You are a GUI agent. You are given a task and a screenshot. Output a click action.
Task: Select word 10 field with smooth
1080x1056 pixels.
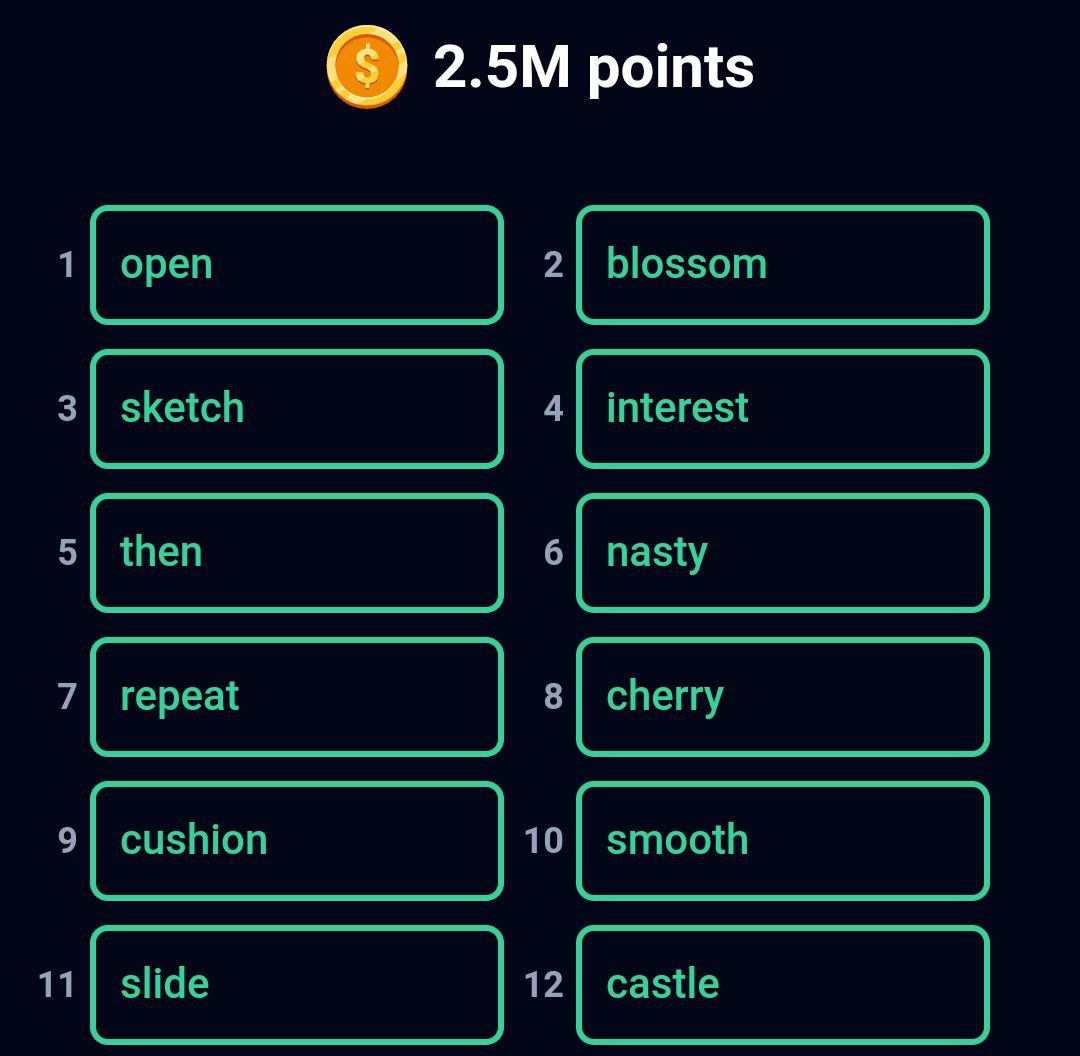point(783,841)
